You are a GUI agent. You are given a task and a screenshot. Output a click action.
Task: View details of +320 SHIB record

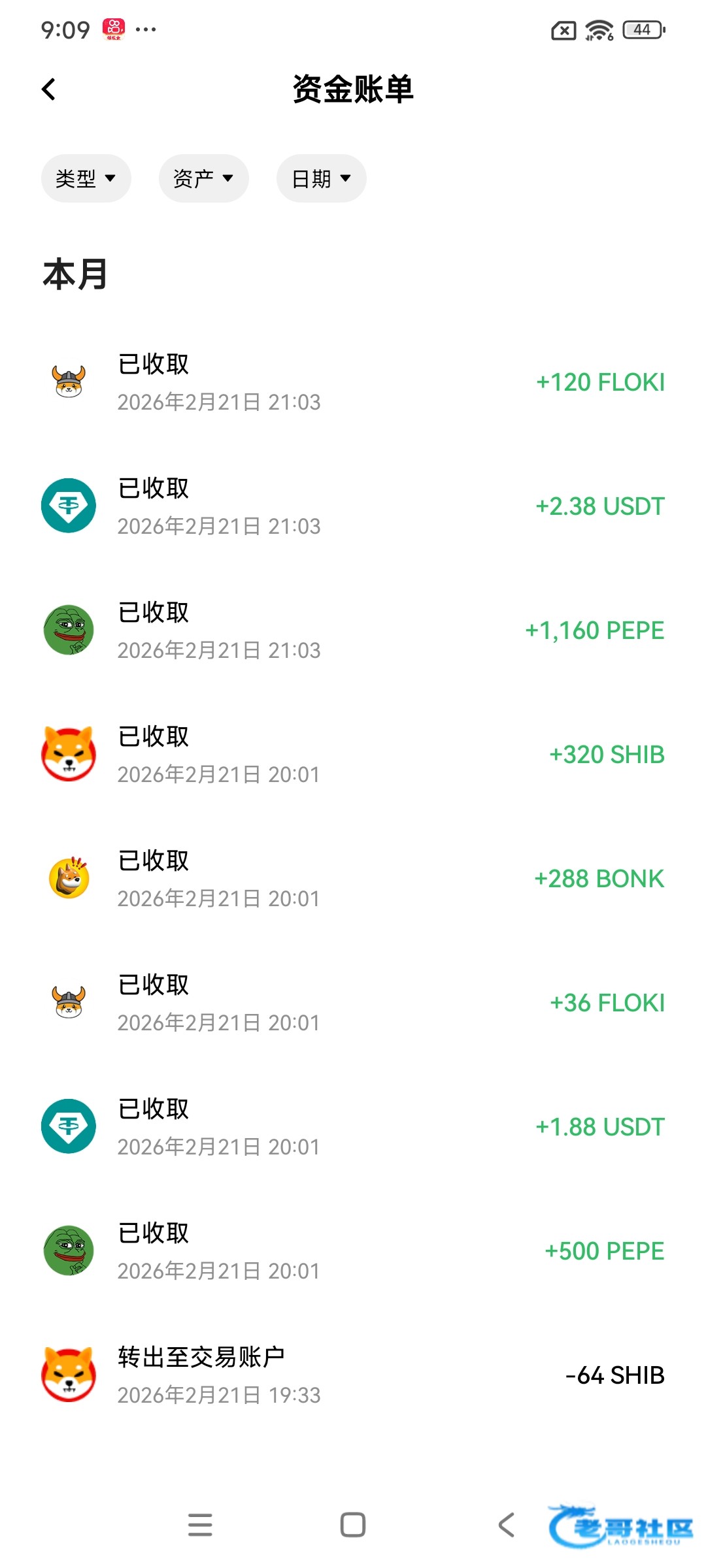[x=353, y=755]
